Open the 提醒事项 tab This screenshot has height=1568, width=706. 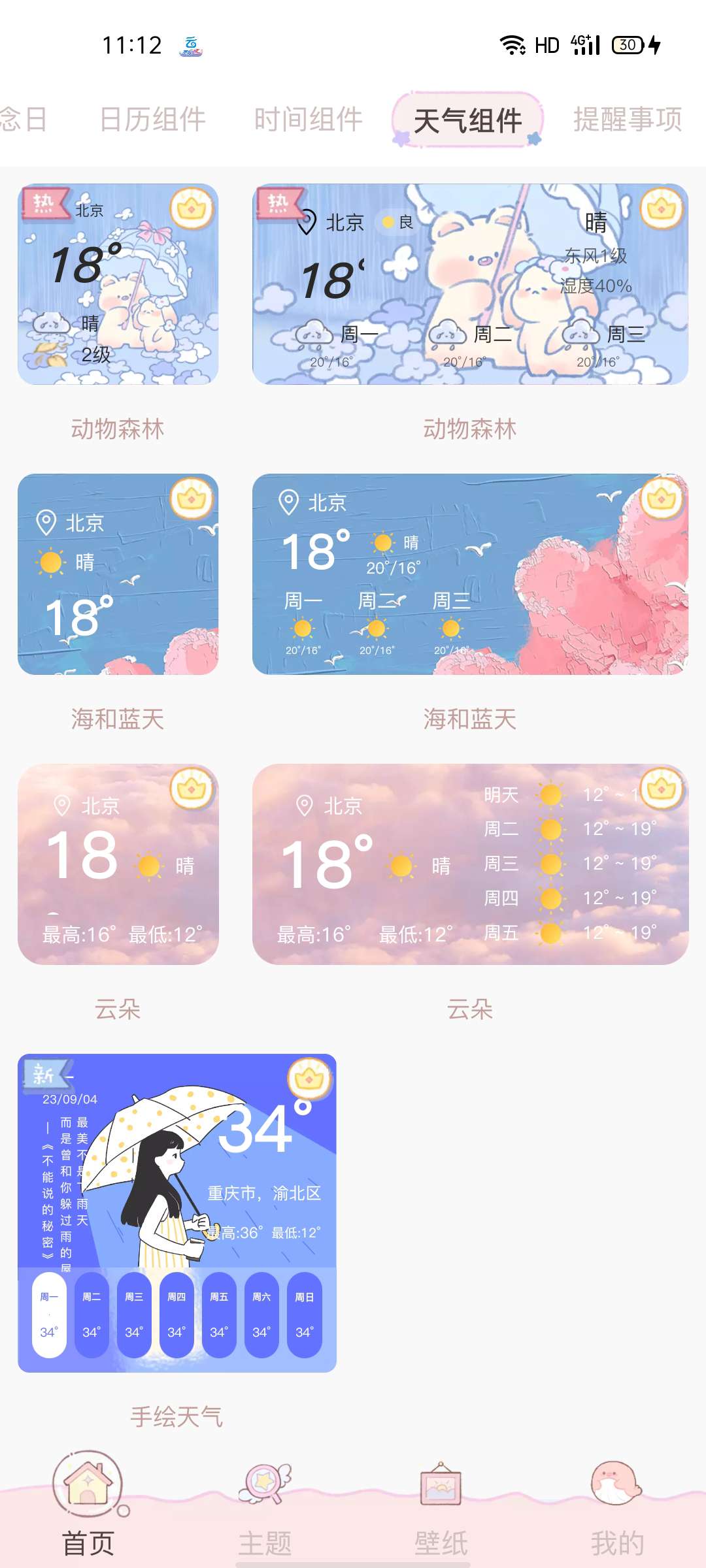(x=627, y=120)
